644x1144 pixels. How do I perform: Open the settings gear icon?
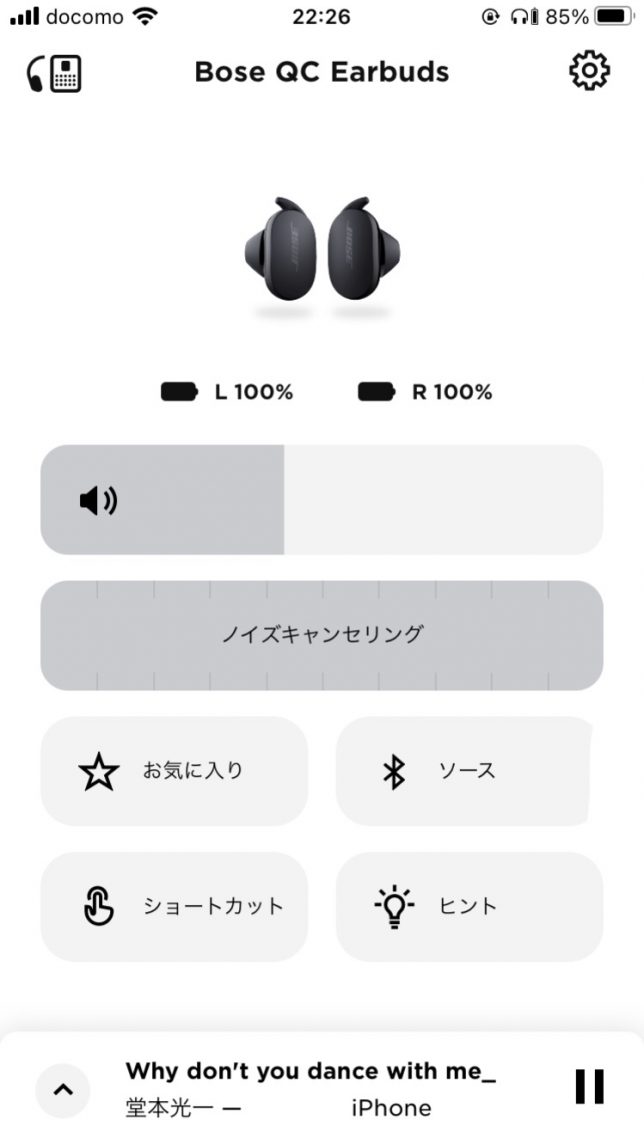[589, 71]
